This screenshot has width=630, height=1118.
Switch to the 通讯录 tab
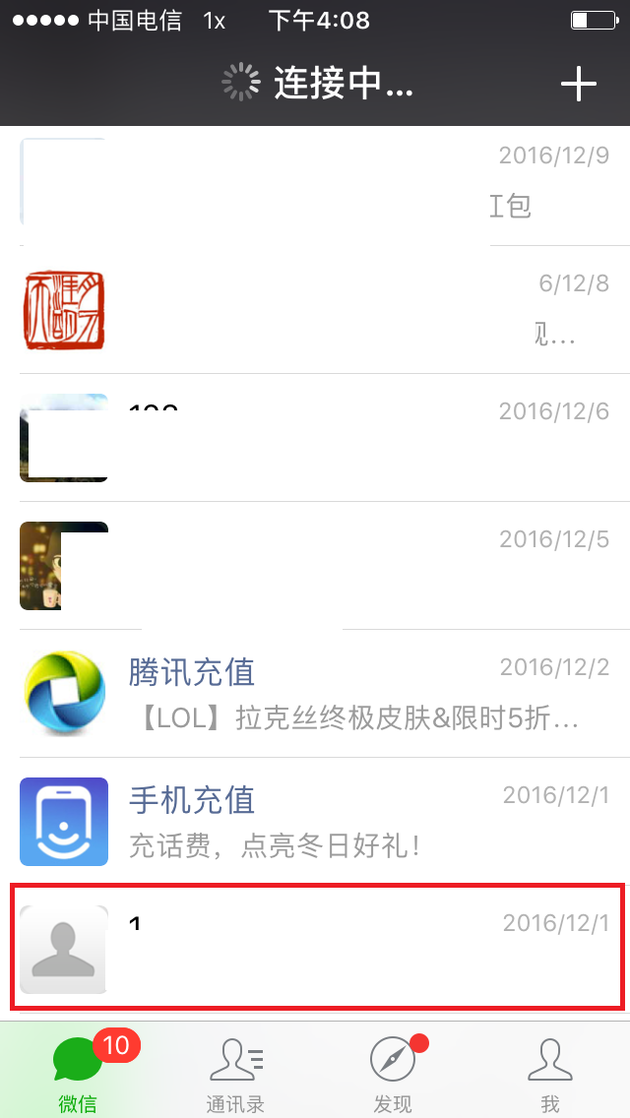coord(236,1072)
